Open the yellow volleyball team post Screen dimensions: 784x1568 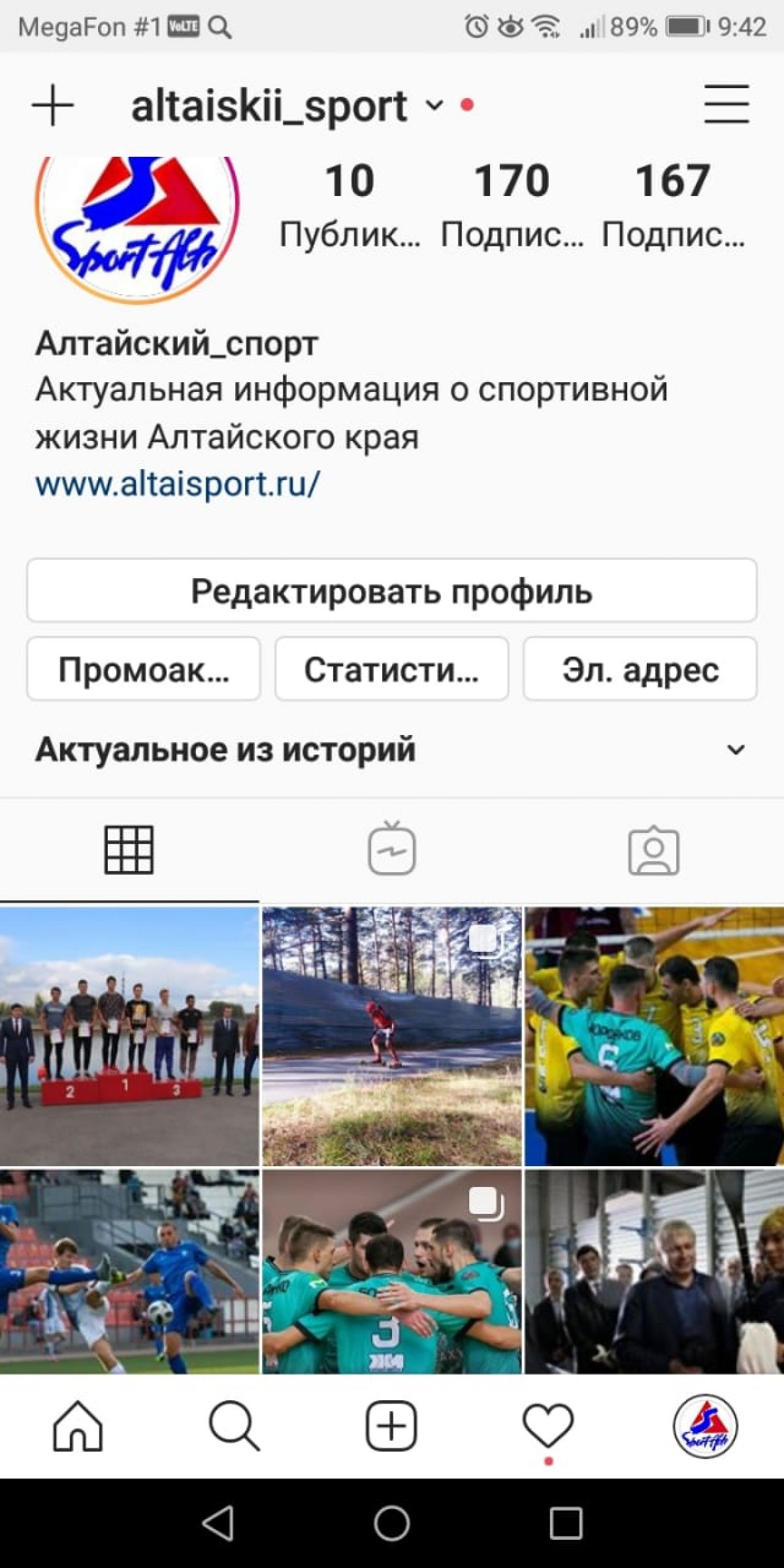(655, 1036)
